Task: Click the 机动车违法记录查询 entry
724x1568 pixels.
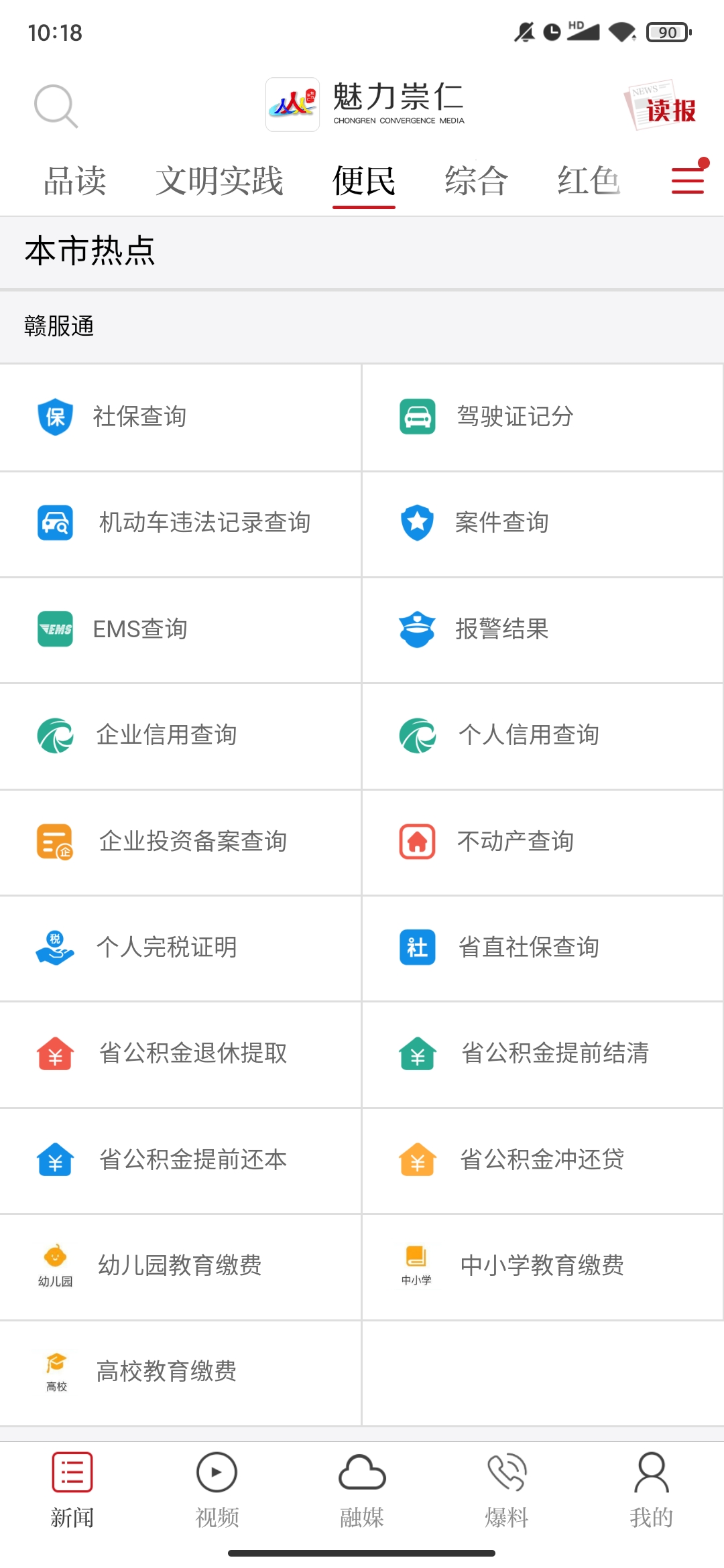Action: (x=204, y=523)
